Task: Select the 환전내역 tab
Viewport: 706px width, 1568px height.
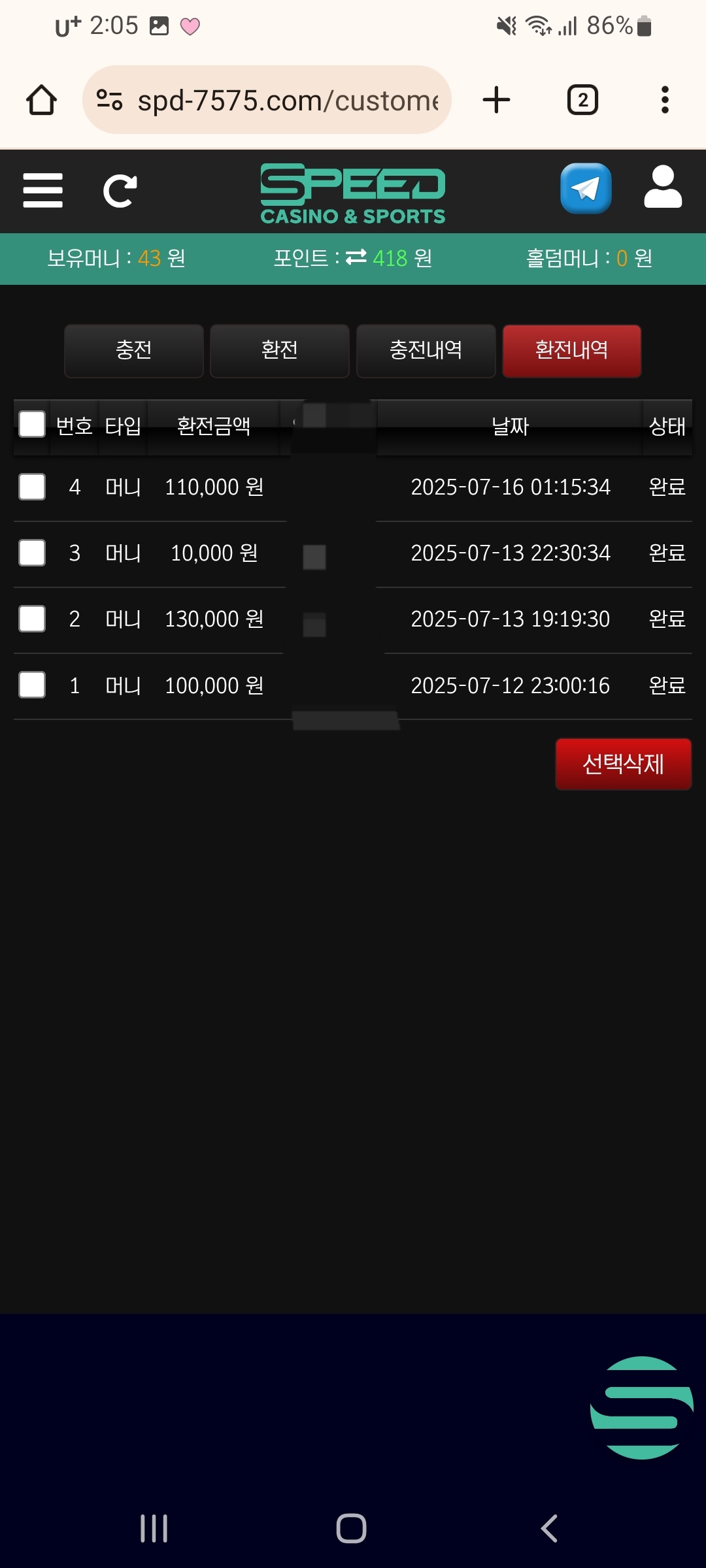Action: tap(571, 351)
